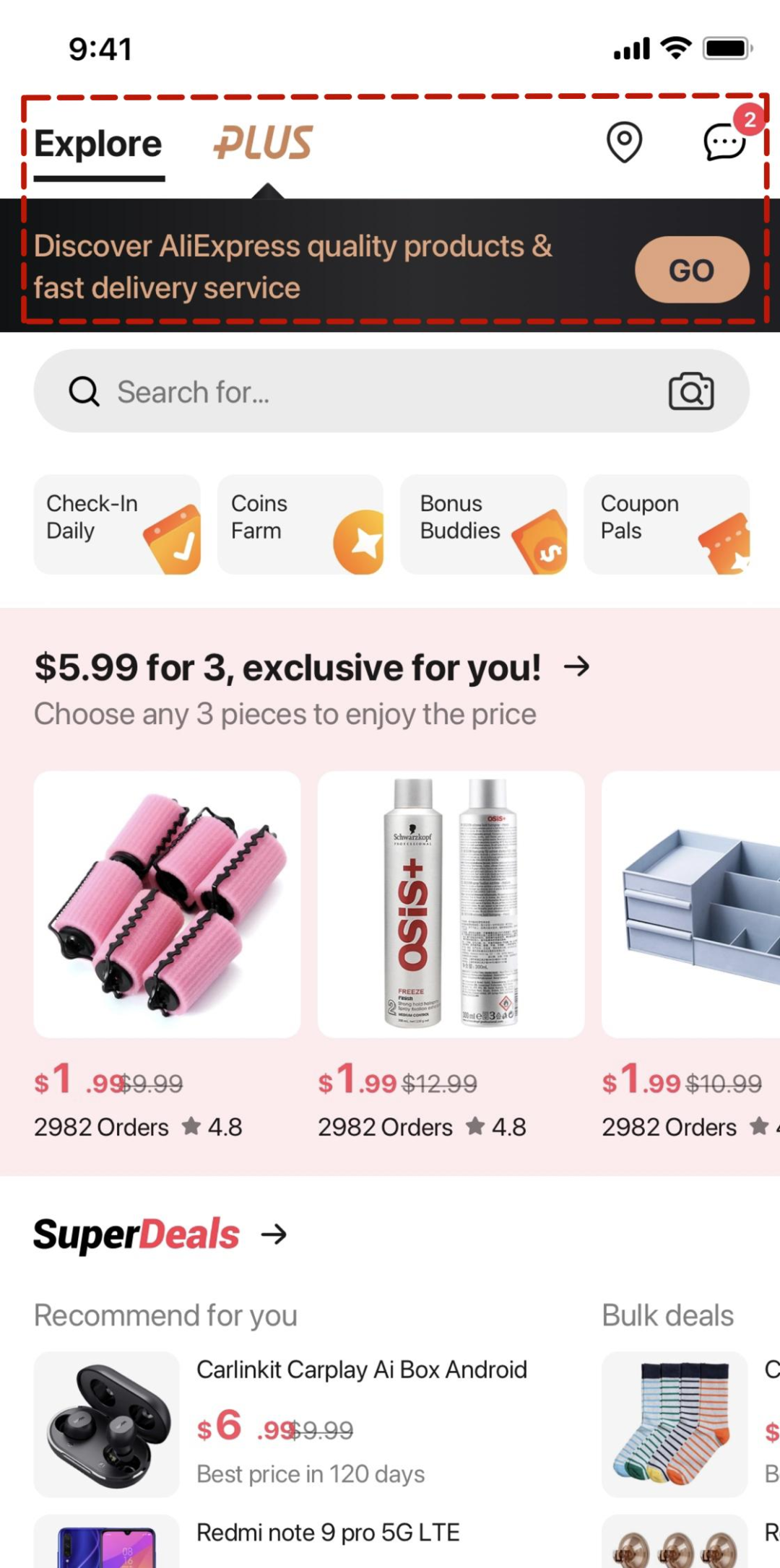780x1568 pixels.
Task: Open the striped socks bulk deal
Action: pos(674,1424)
